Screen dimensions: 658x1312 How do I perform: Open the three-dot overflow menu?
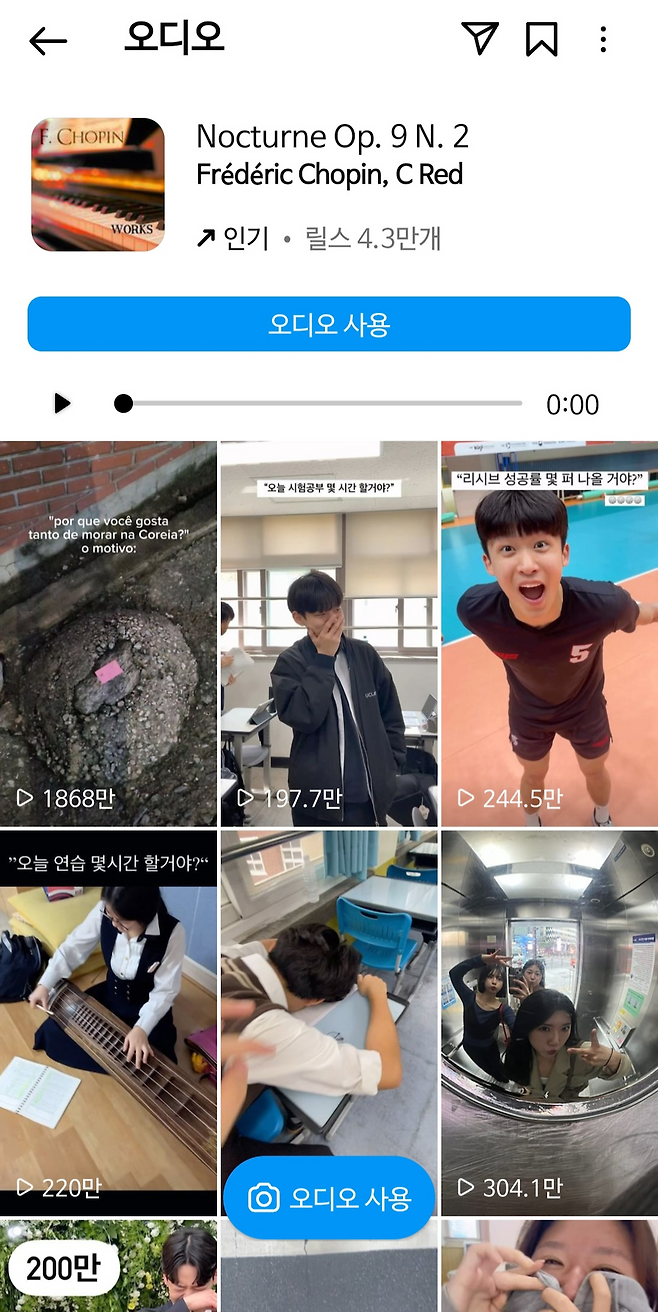click(603, 40)
